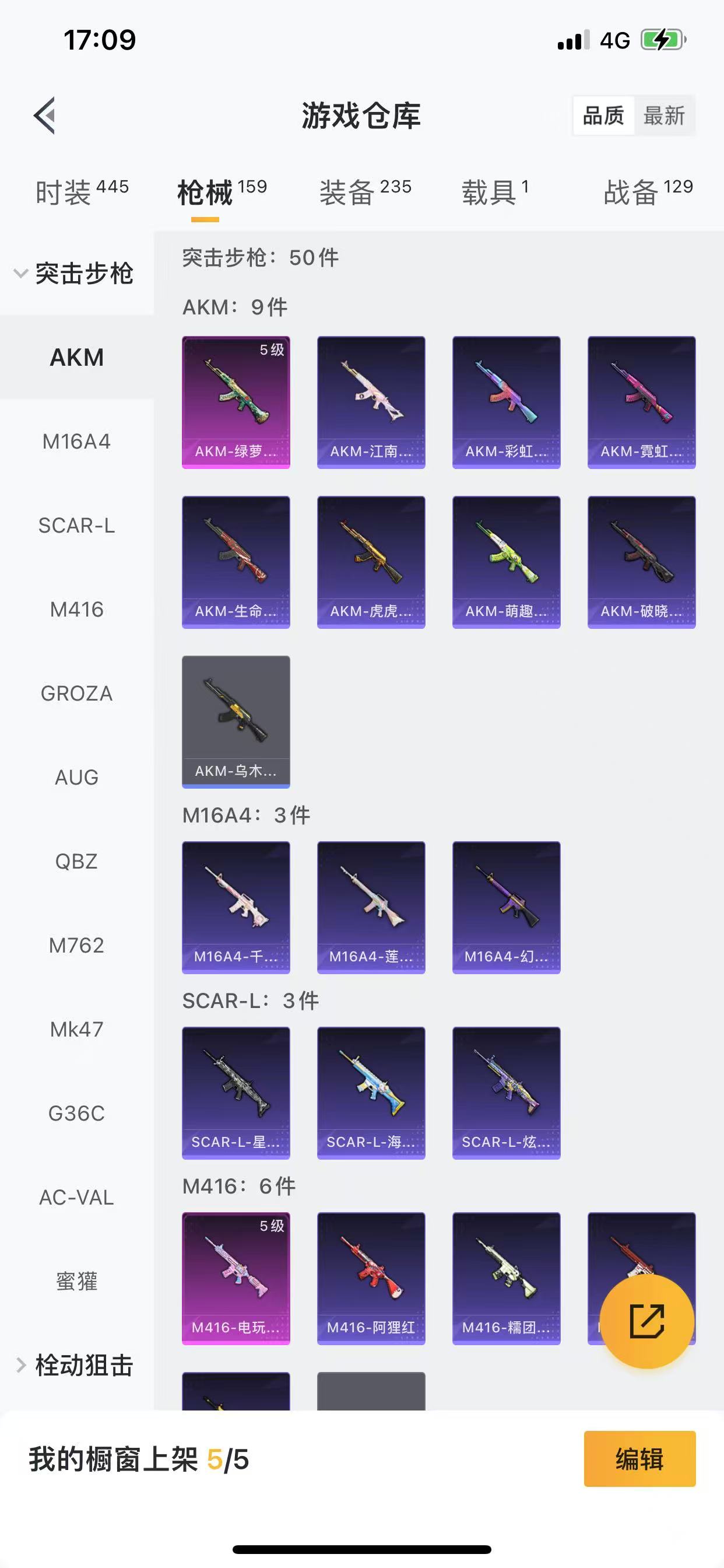The height and width of the screenshot is (1568, 724).
Task: Open the AKM-绿萝 level 5 skin
Action: (236, 402)
